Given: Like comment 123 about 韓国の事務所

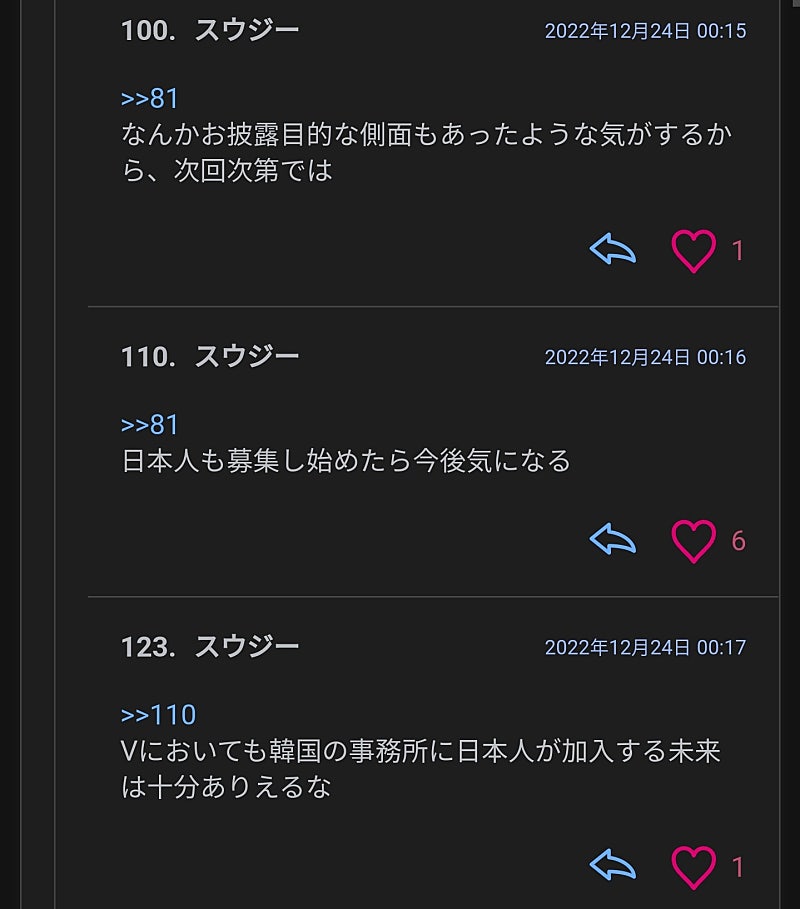Looking at the screenshot, I should (x=693, y=866).
